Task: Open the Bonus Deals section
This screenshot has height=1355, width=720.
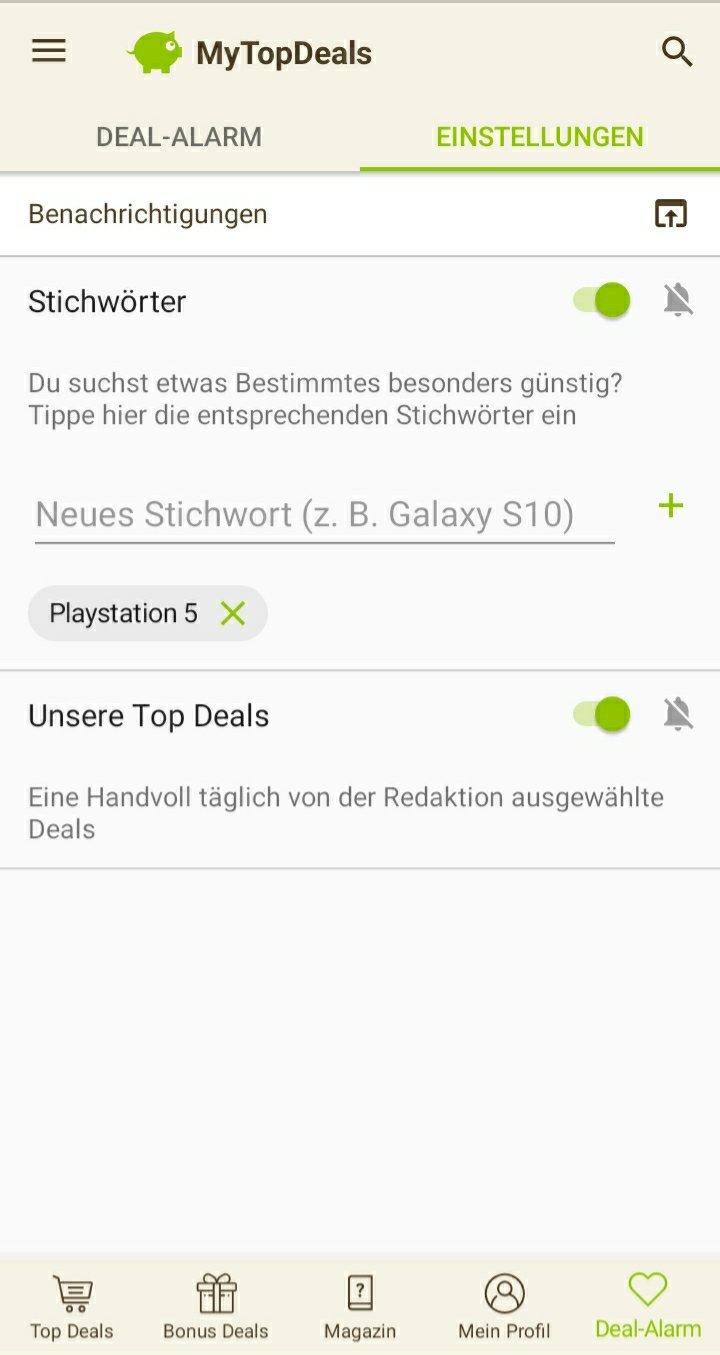Action: [216, 1306]
